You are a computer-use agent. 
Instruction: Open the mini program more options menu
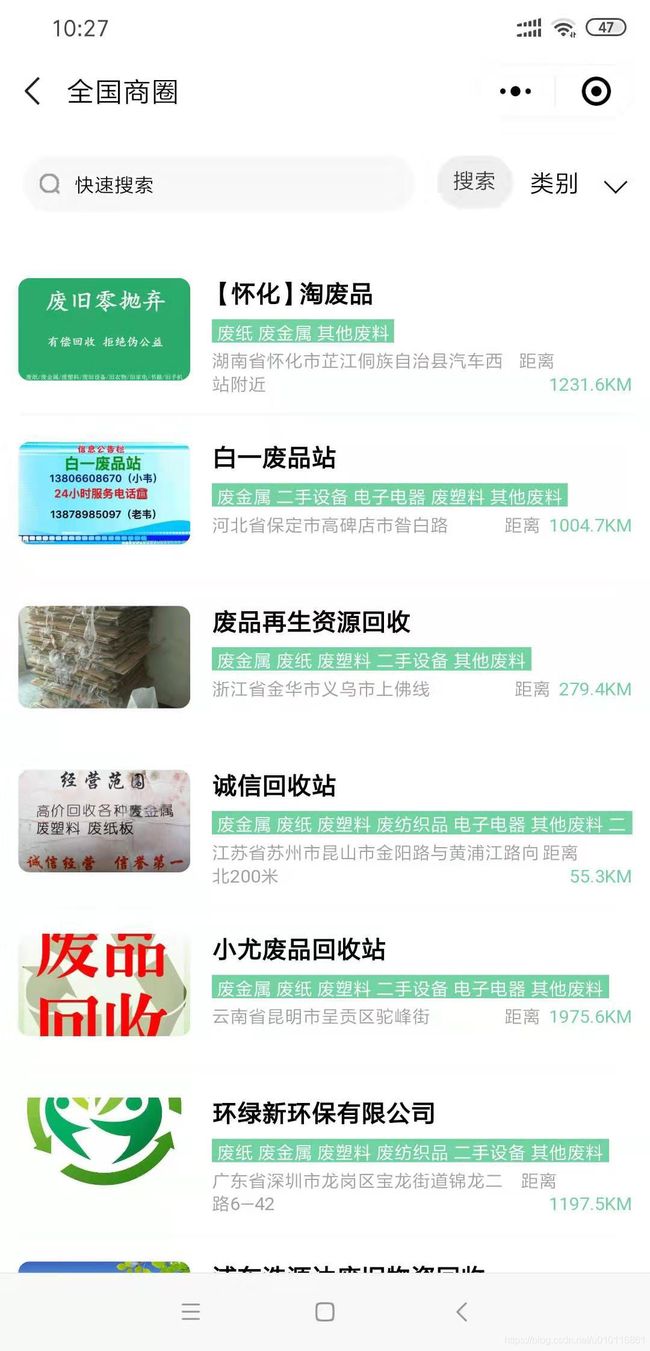(515, 92)
